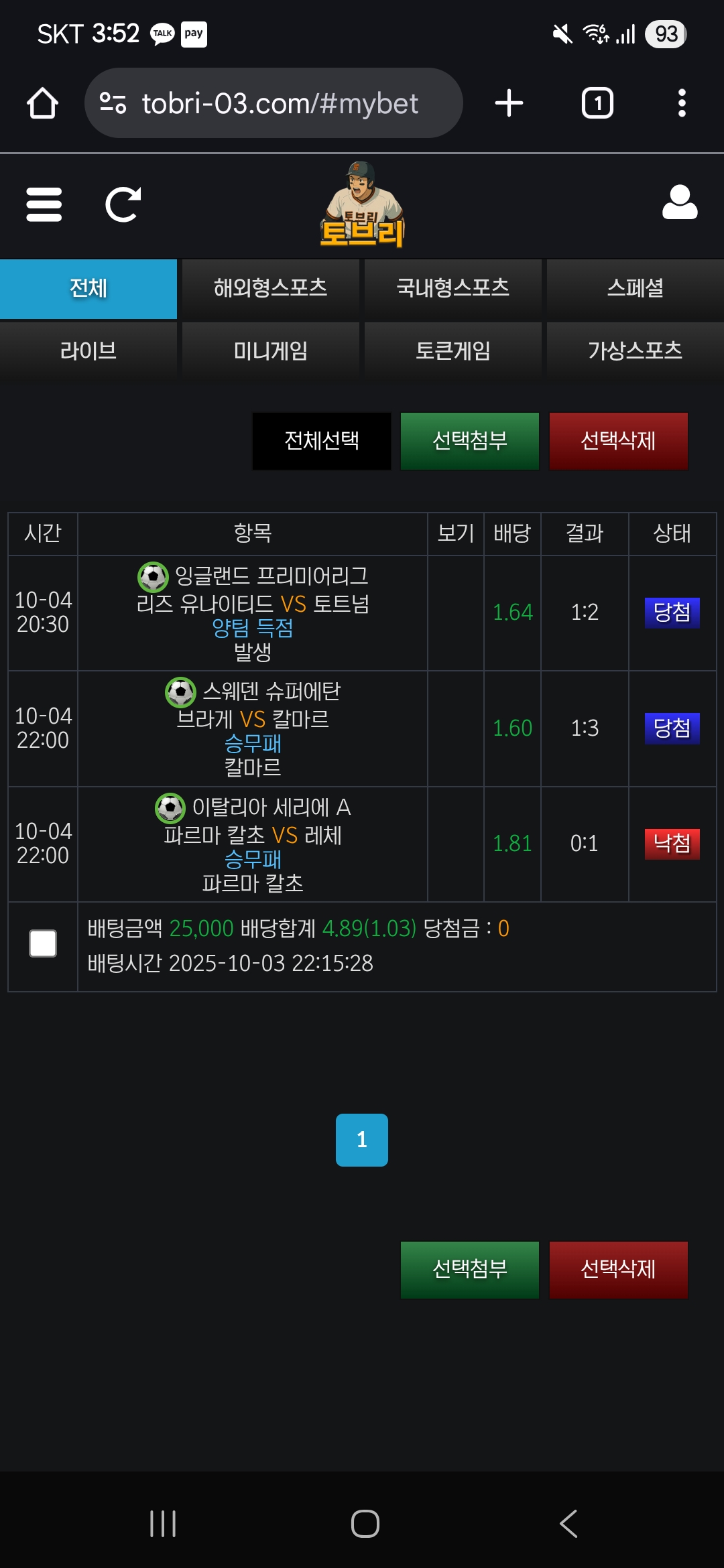Go to page 1
The width and height of the screenshot is (724, 1568).
[x=362, y=1140]
